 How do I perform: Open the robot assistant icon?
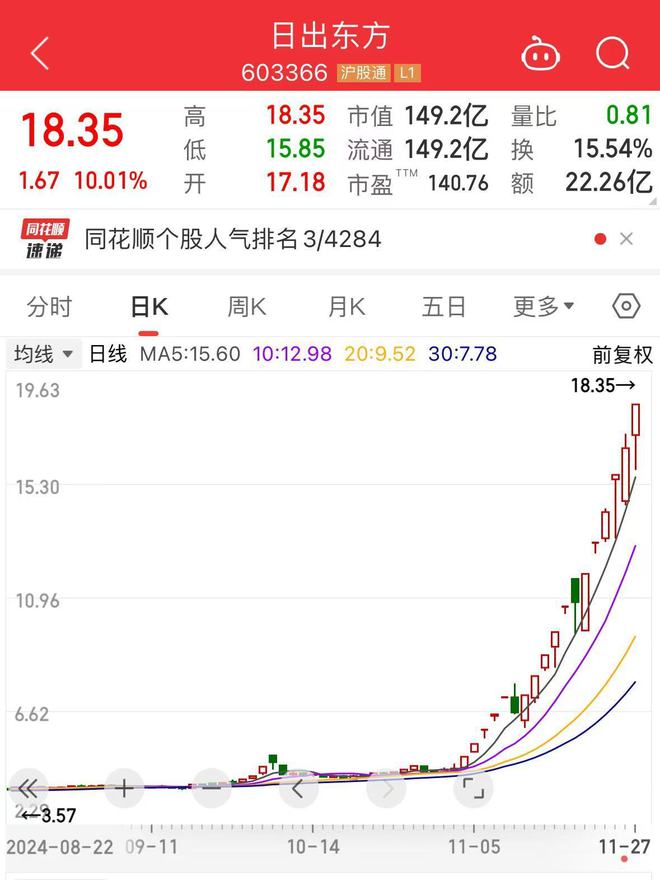(x=541, y=53)
